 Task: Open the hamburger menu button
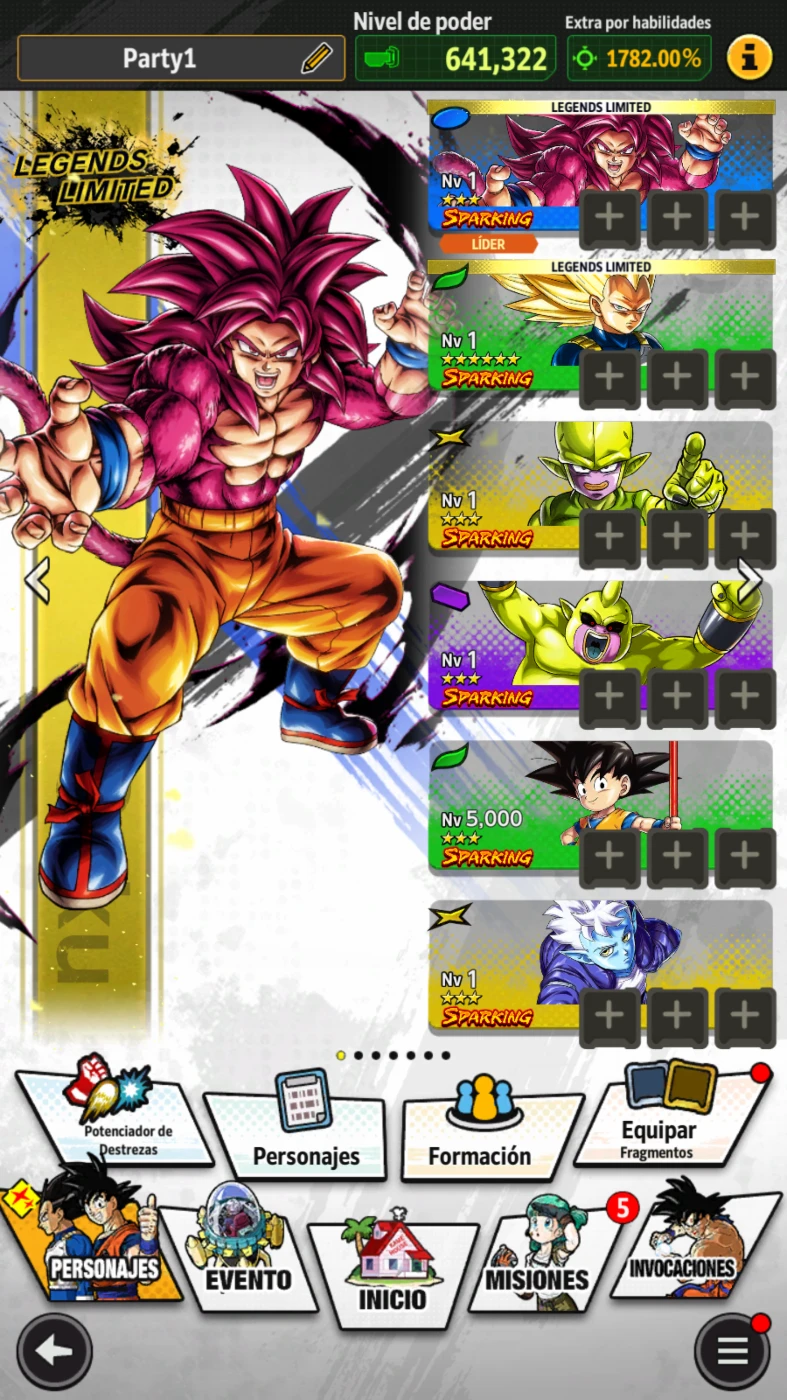(x=732, y=1351)
